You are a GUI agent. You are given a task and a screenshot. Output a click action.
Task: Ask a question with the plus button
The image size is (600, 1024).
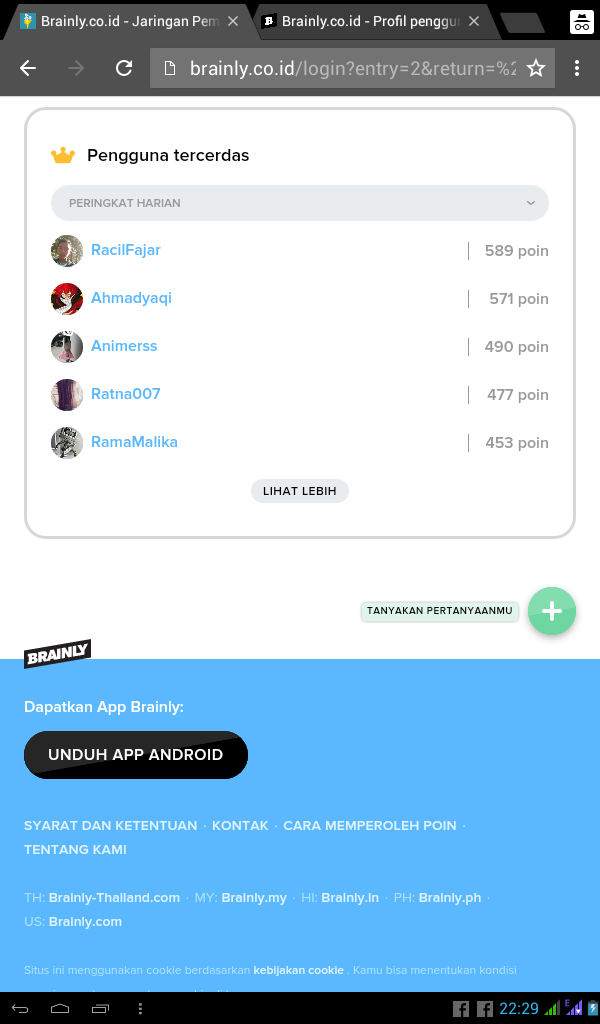point(552,610)
